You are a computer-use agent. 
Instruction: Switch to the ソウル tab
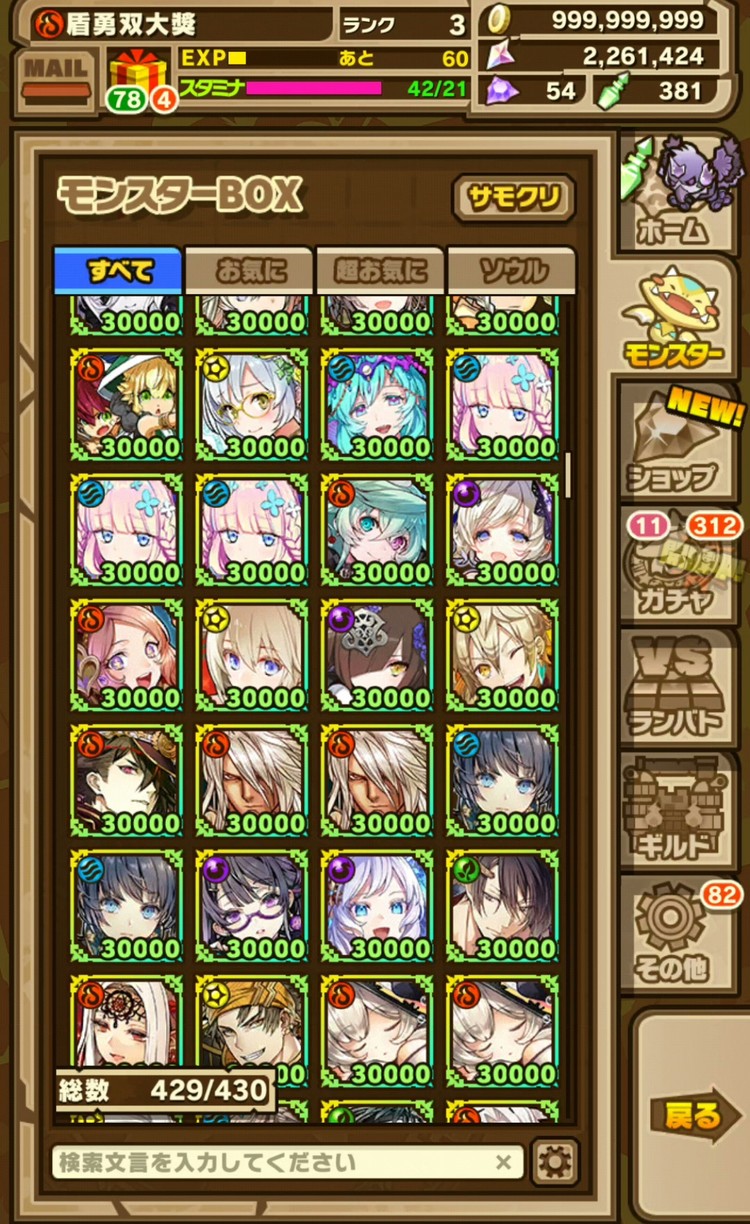coord(511,271)
